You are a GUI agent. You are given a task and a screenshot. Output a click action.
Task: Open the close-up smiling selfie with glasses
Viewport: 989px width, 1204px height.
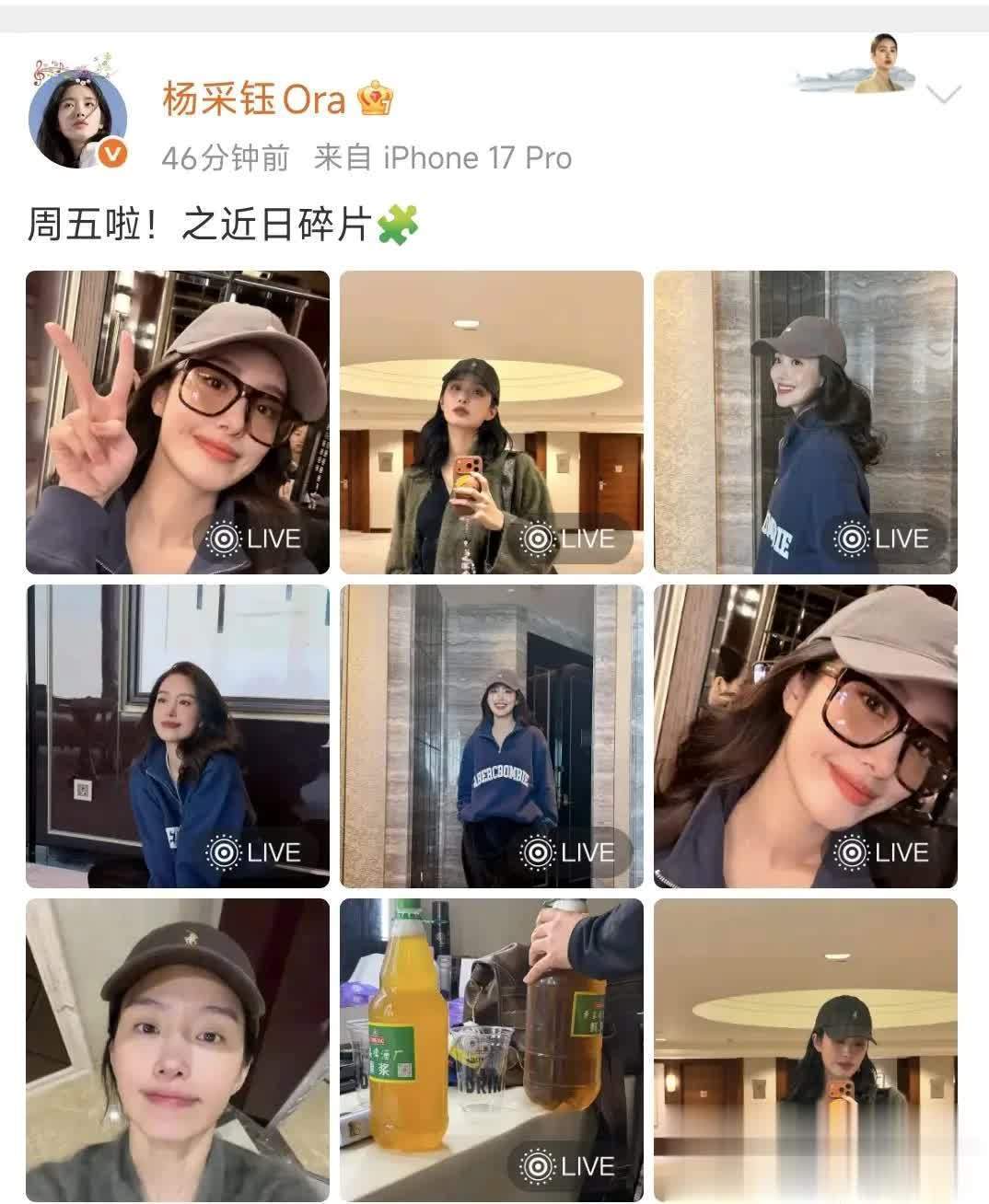pos(805,735)
